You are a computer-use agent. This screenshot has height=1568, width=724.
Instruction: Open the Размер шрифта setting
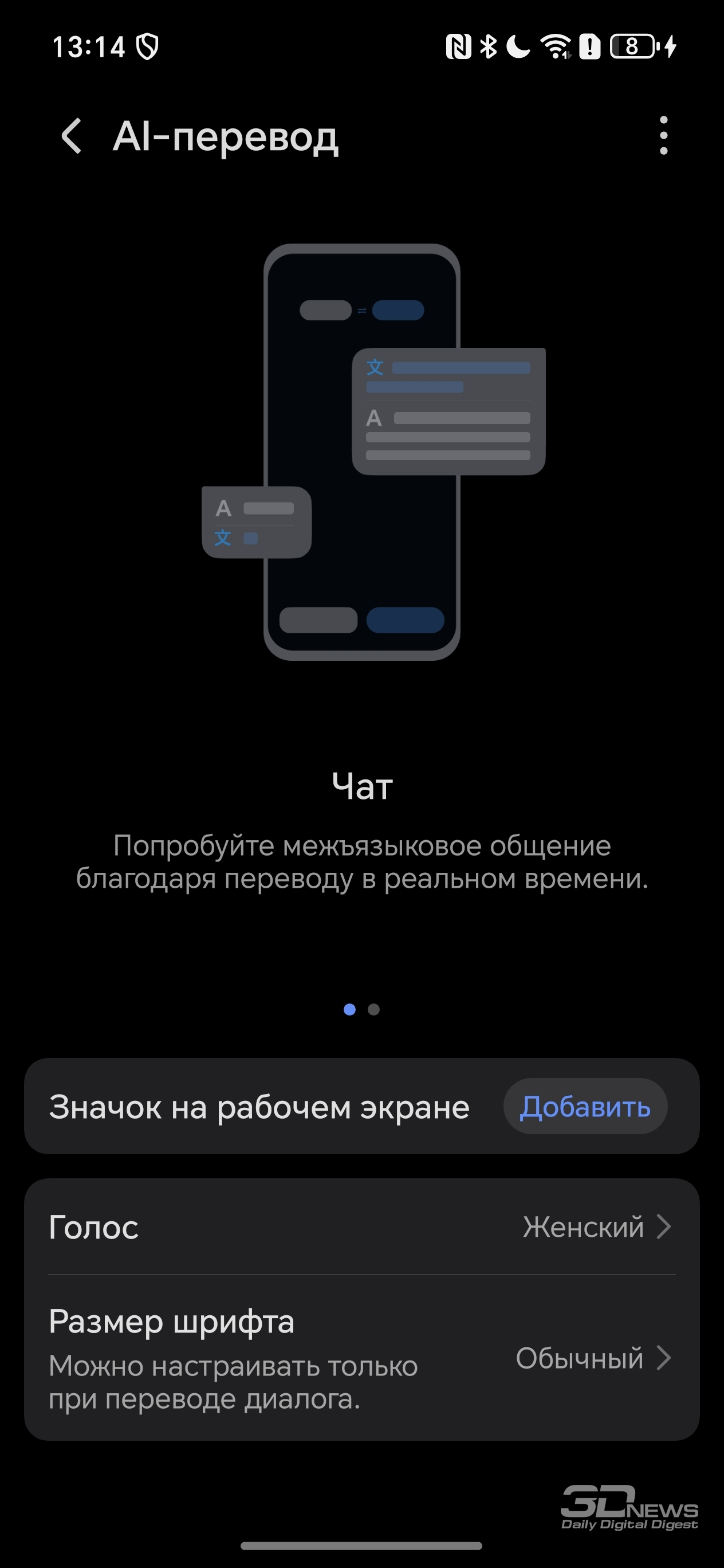point(362,1358)
